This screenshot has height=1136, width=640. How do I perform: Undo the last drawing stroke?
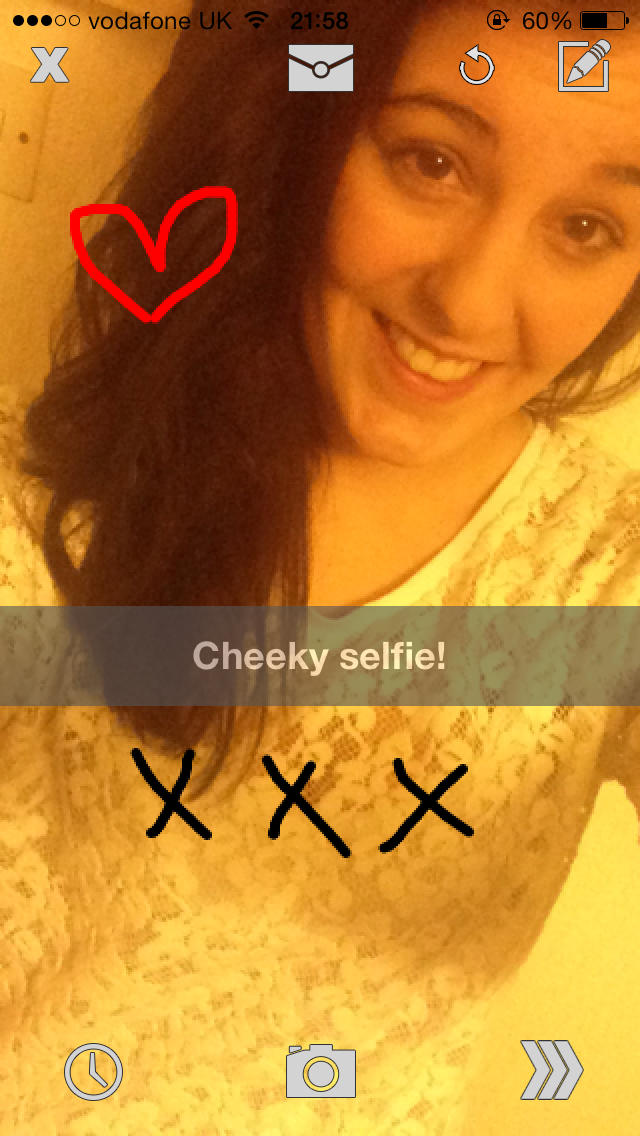click(476, 67)
